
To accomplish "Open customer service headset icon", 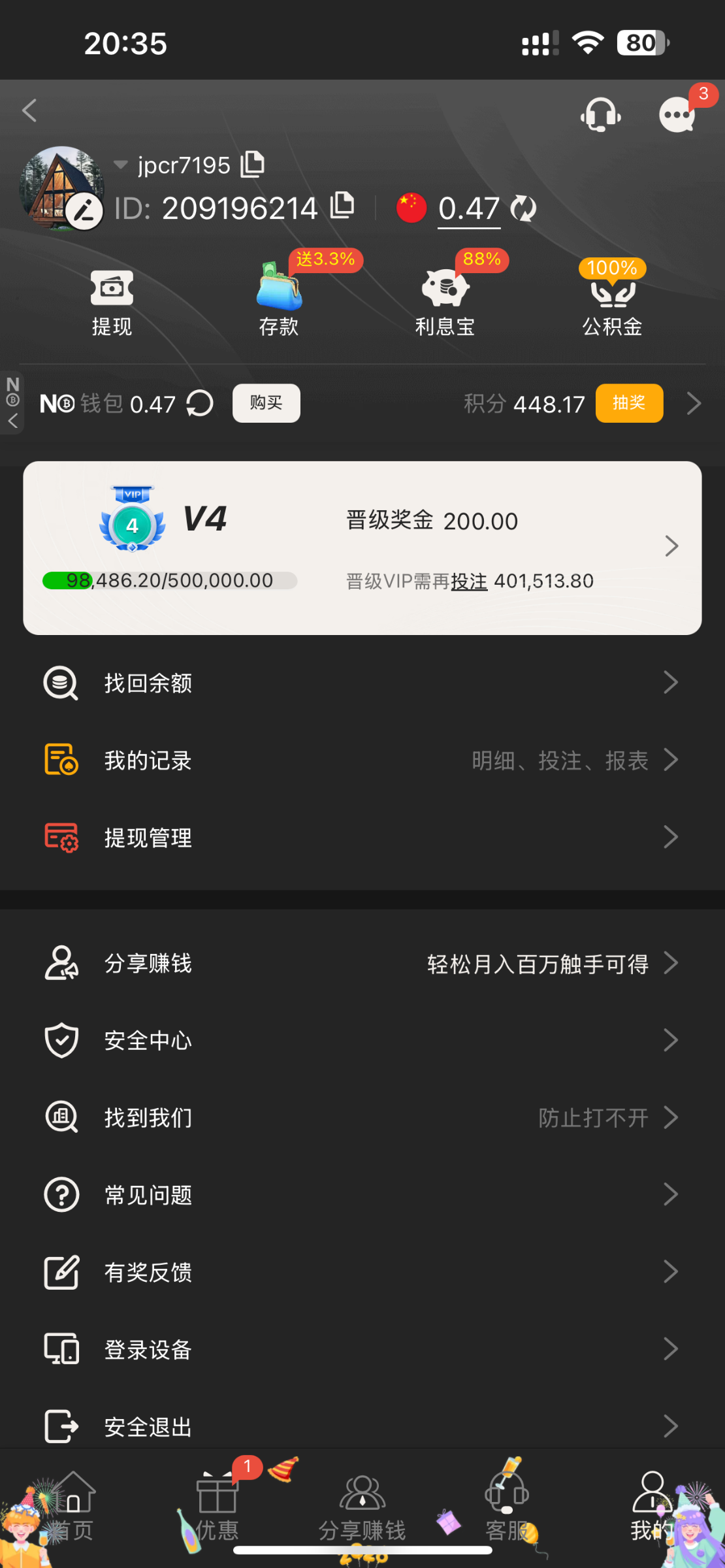I will (x=600, y=115).
